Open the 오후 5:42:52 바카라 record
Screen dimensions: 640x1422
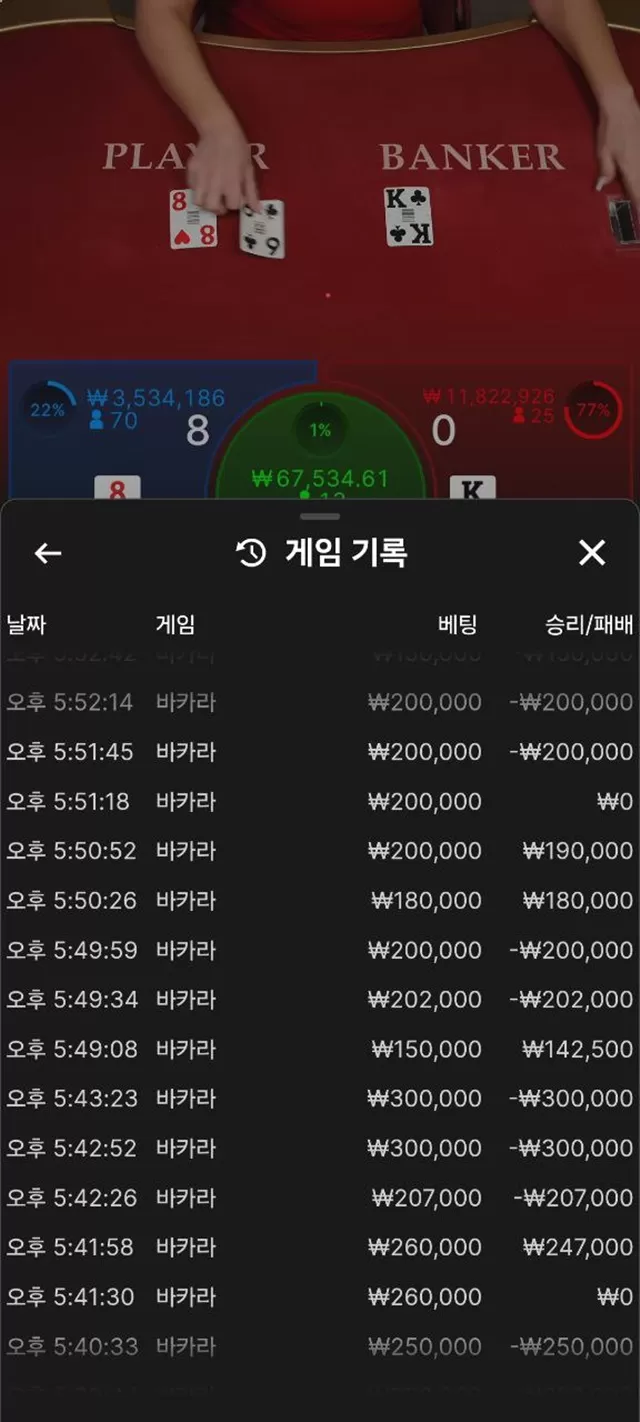[x=320, y=1148]
